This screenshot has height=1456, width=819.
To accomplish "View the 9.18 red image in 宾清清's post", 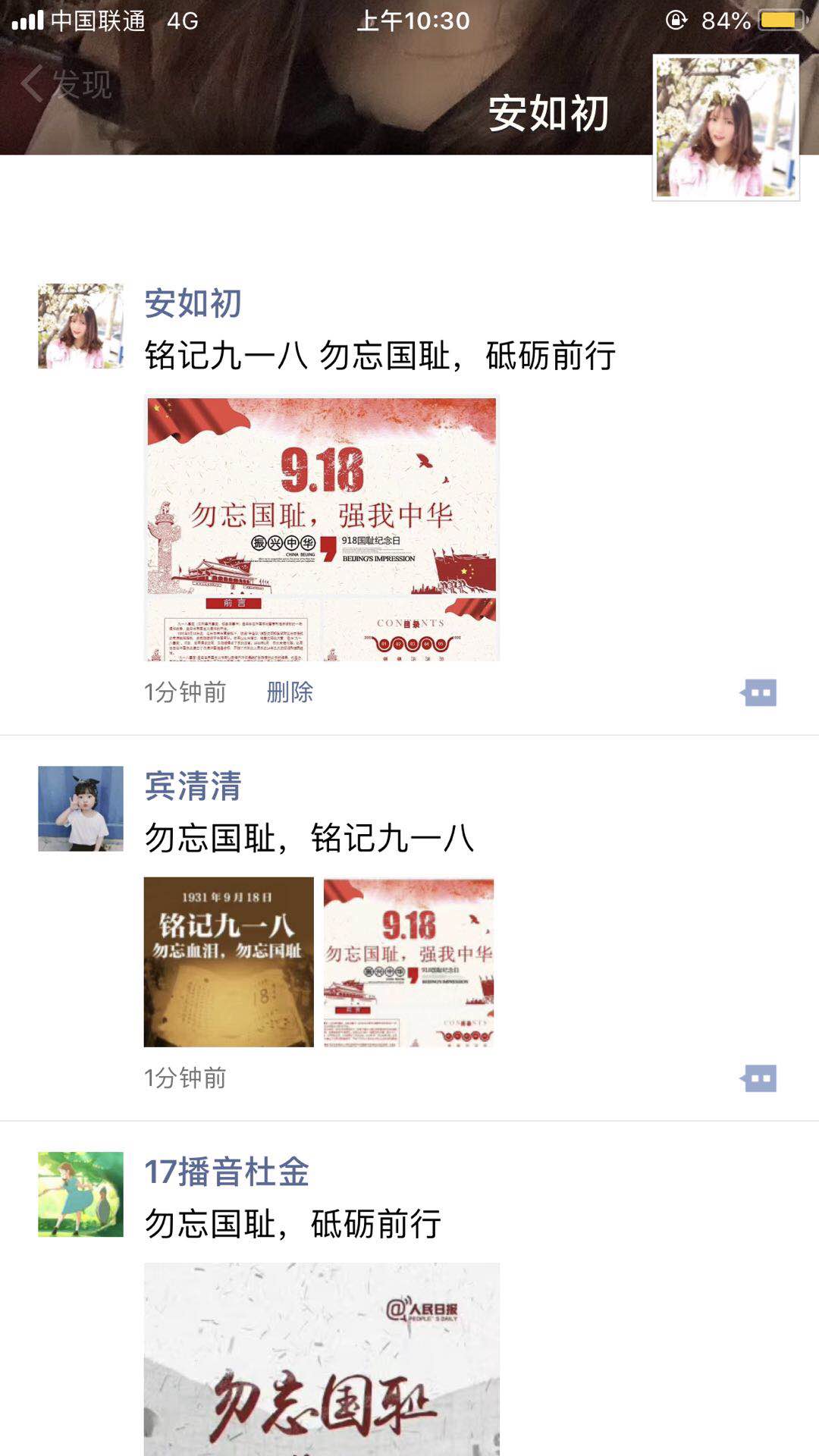I will click(x=409, y=962).
